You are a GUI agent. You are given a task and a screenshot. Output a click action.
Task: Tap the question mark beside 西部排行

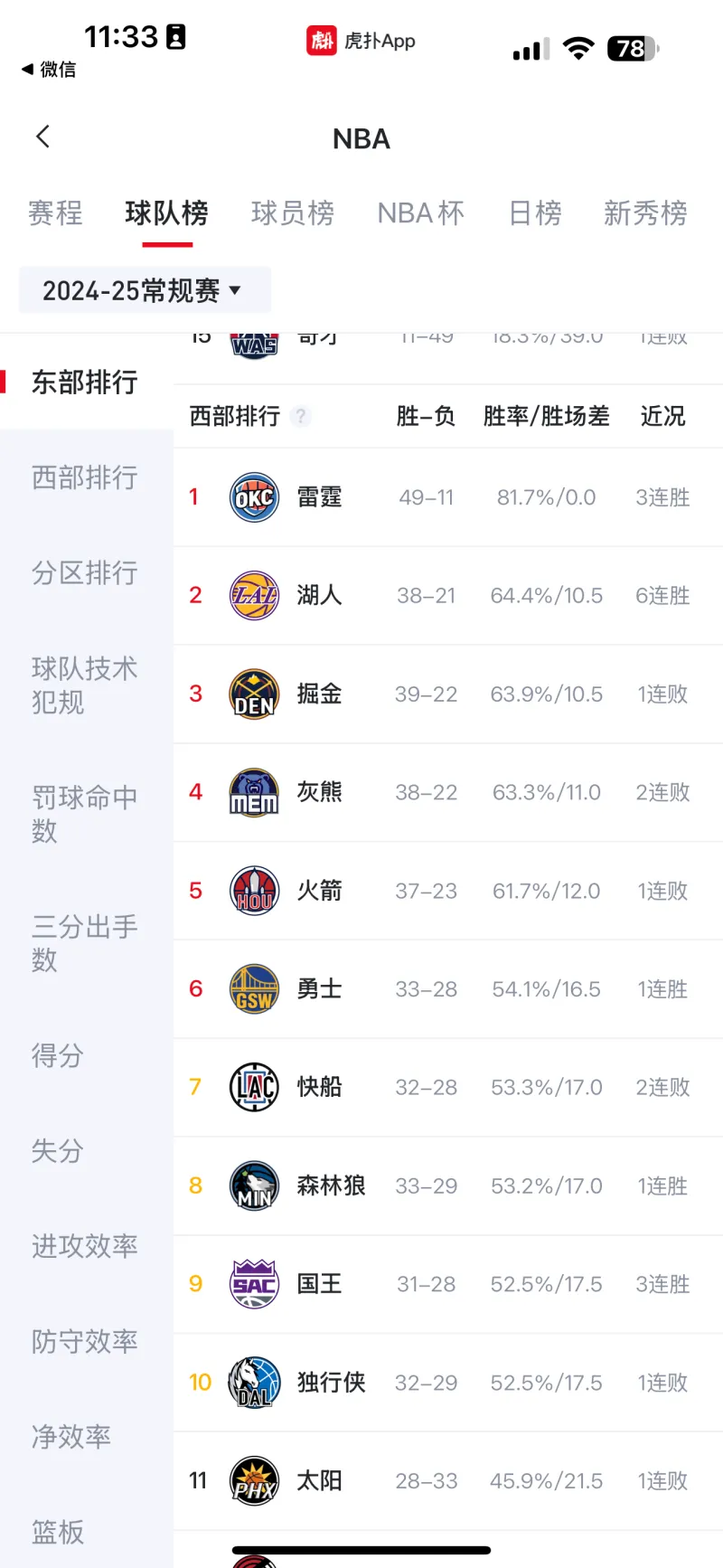(x=301, y=416)
